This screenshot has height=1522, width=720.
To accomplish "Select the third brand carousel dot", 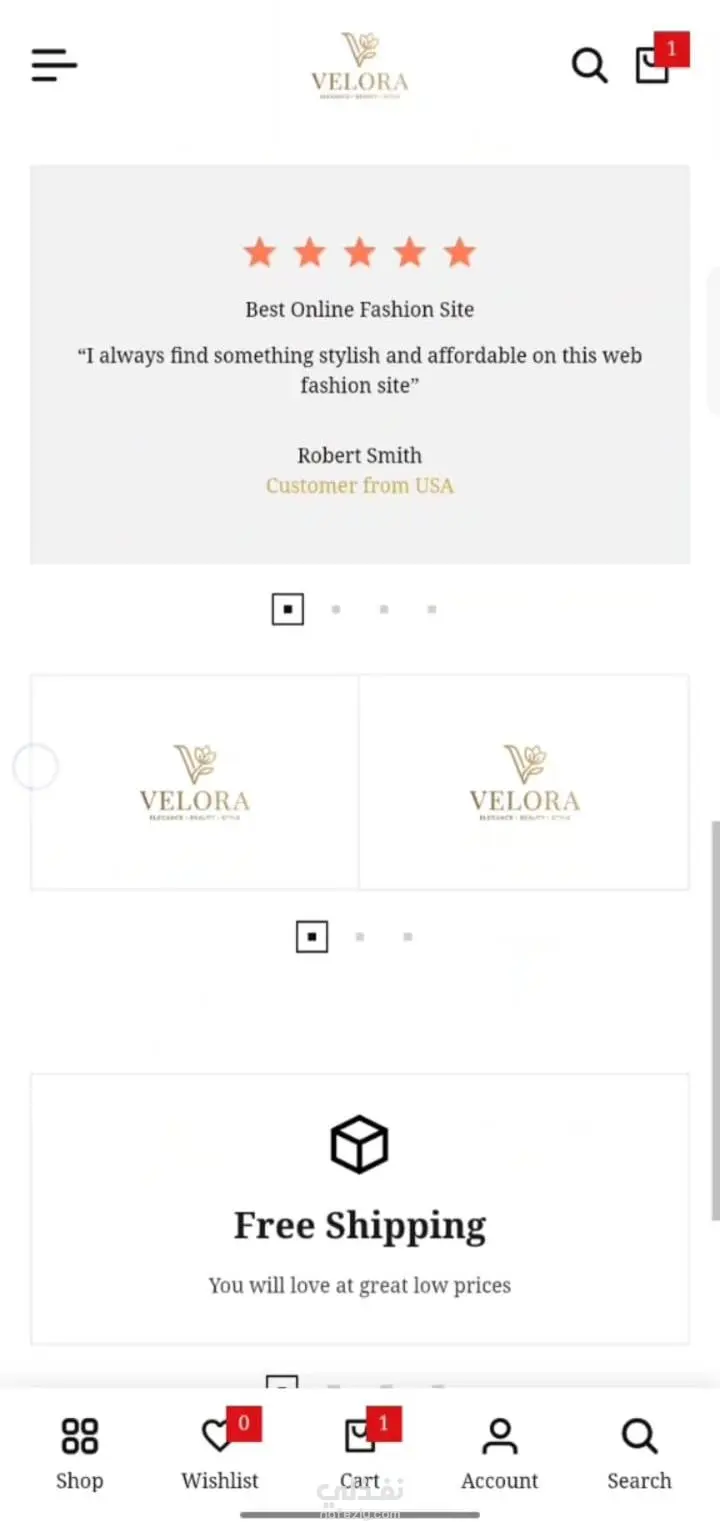I will click(408, 937).
